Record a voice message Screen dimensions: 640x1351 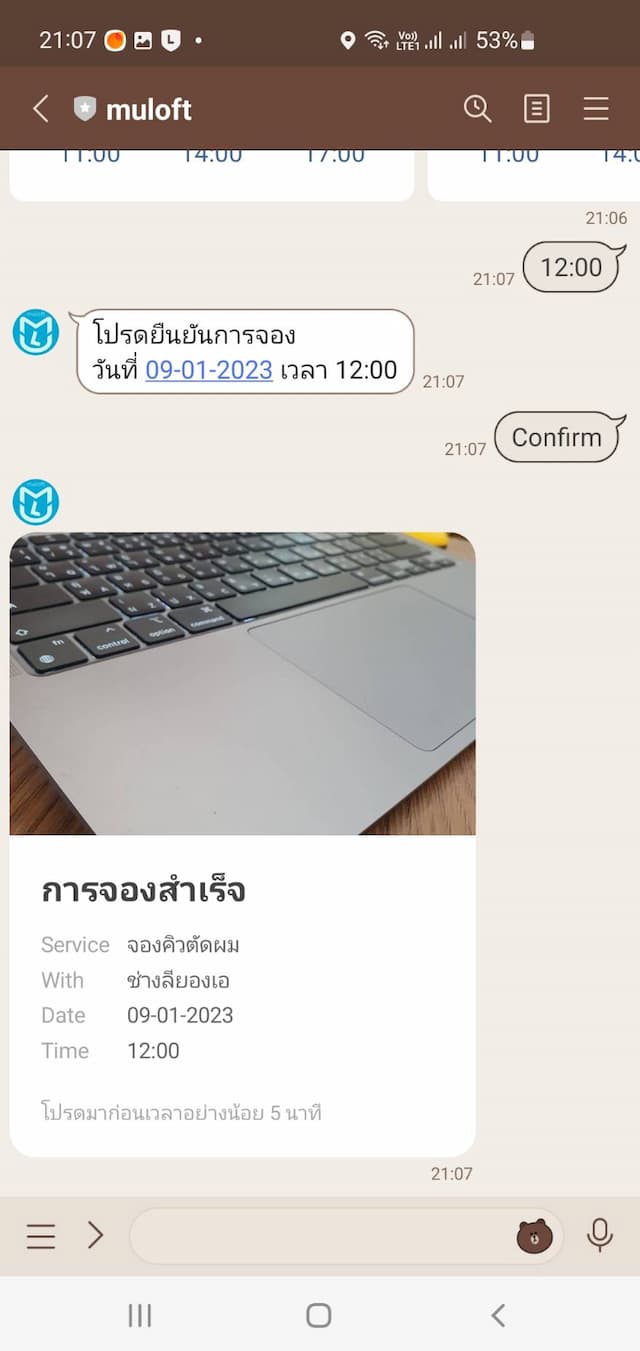tap(600, 1236)
